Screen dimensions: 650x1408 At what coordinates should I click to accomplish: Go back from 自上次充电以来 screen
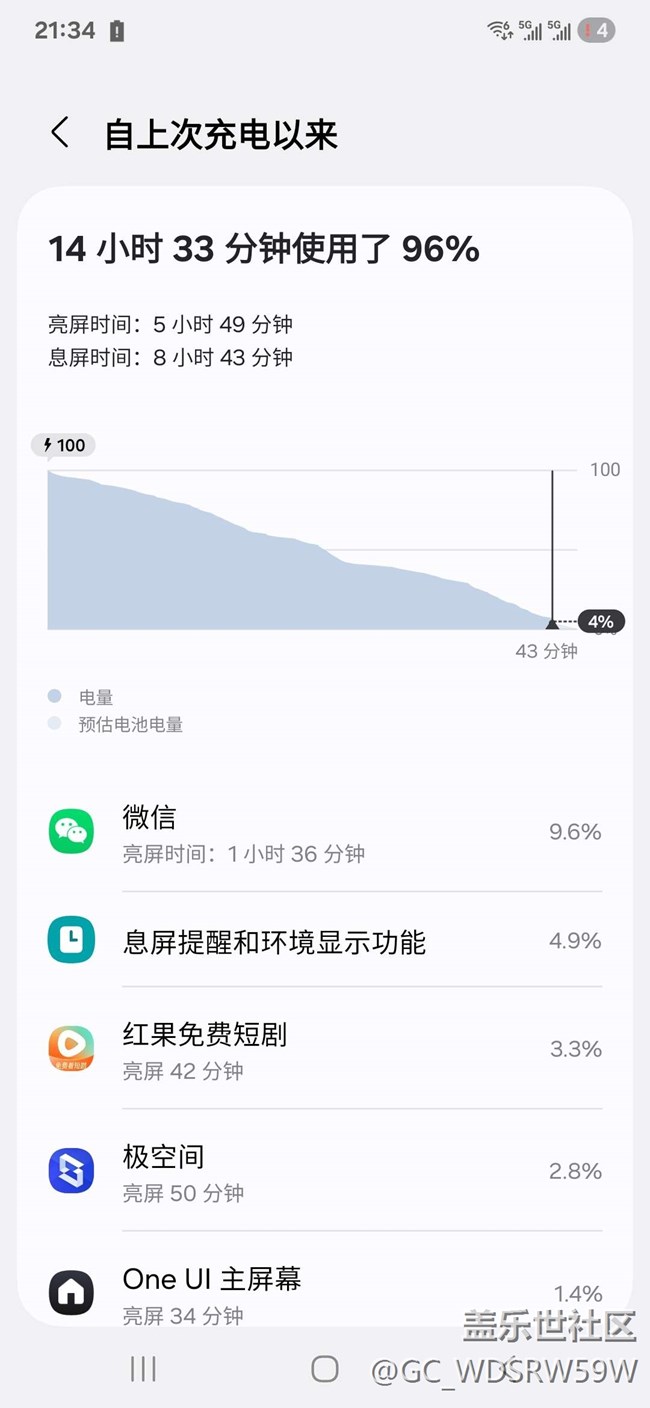[60, 133]
